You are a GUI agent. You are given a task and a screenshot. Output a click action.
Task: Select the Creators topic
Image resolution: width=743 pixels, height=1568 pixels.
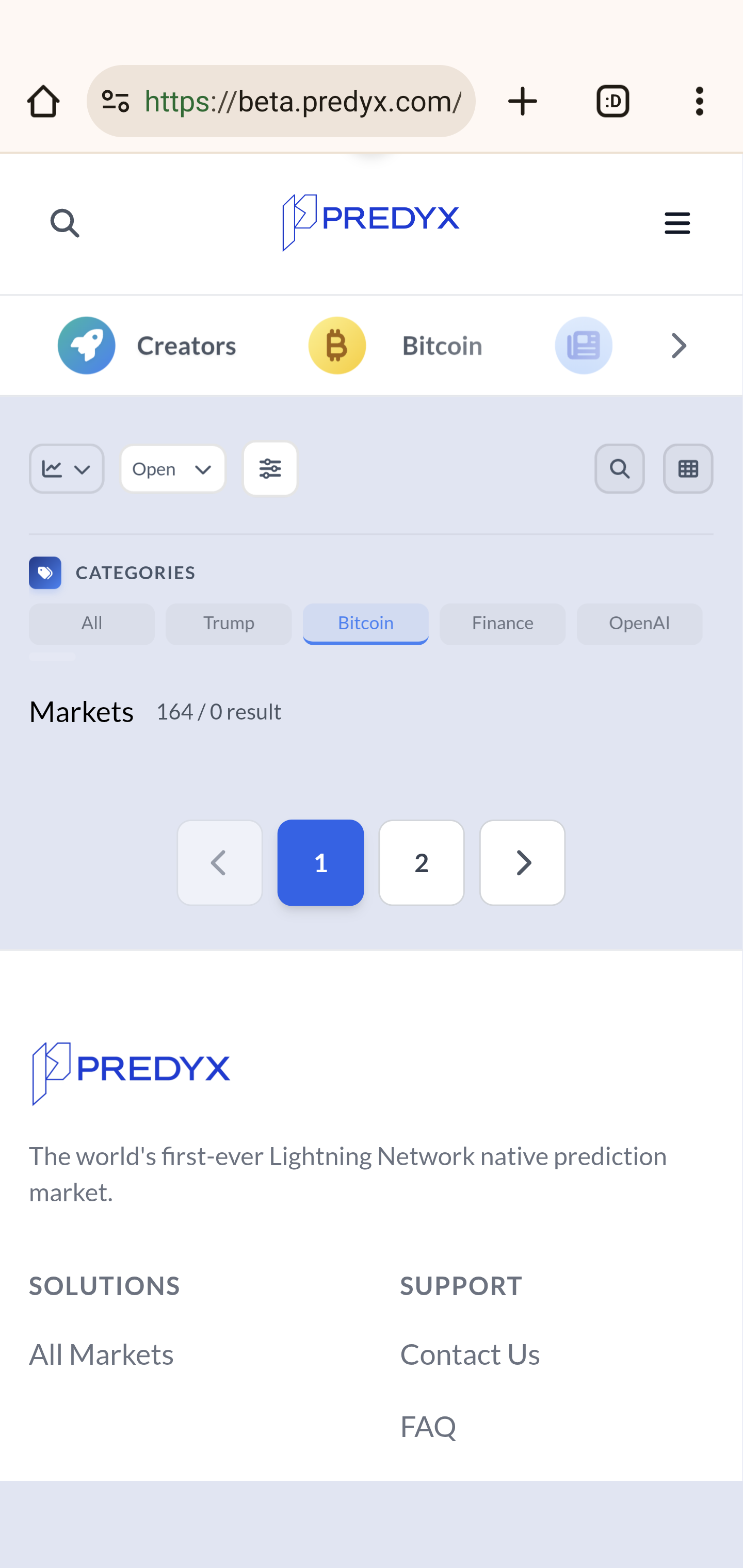pos(148,346)
